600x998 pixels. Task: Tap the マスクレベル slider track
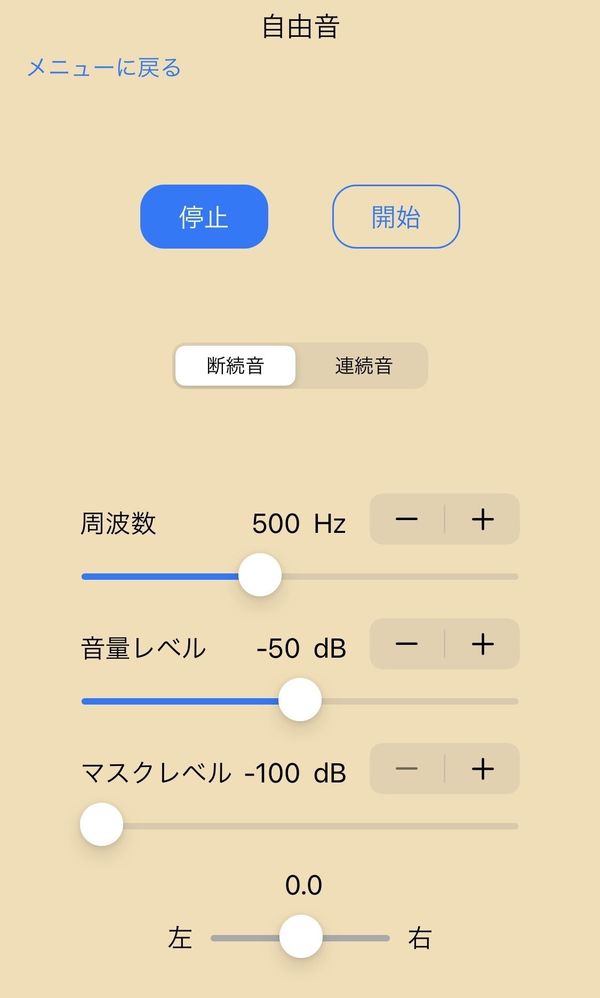click(x=300, y=826)
